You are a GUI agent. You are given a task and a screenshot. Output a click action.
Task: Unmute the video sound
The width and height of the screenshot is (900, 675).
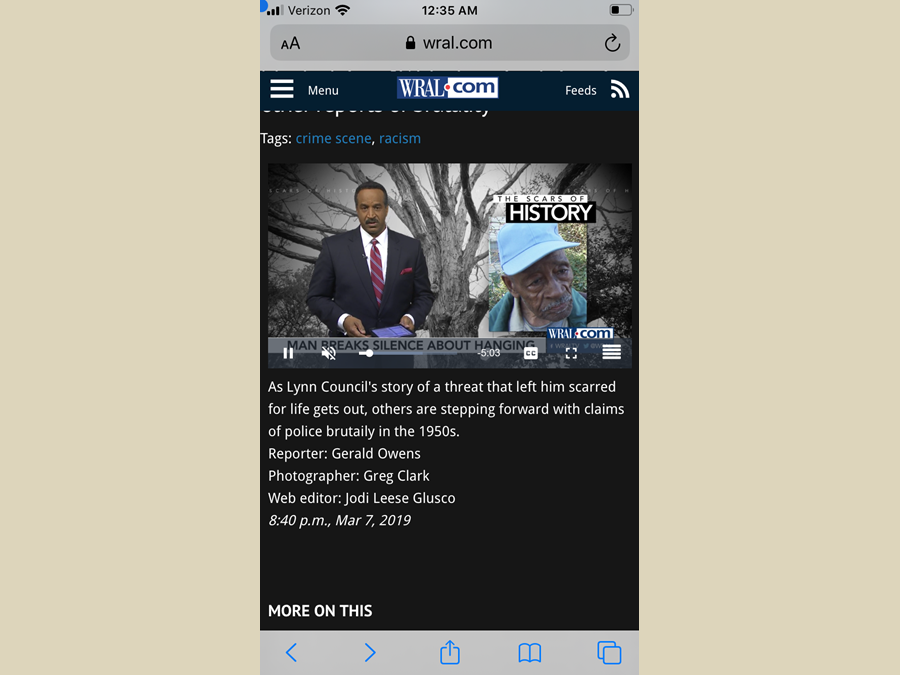pyautogui.click(x=328, y=353)
